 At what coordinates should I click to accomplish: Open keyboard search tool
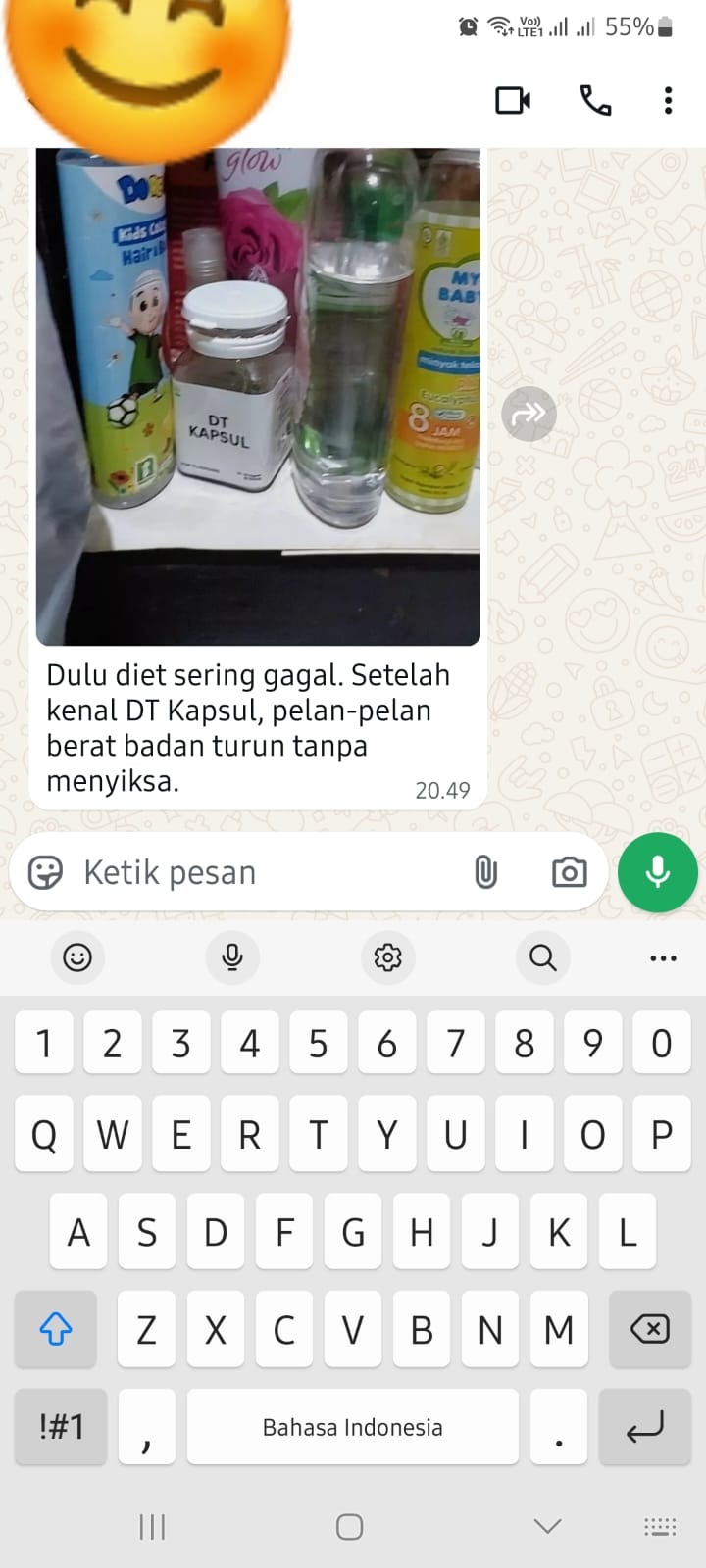[x=542, y=956]
